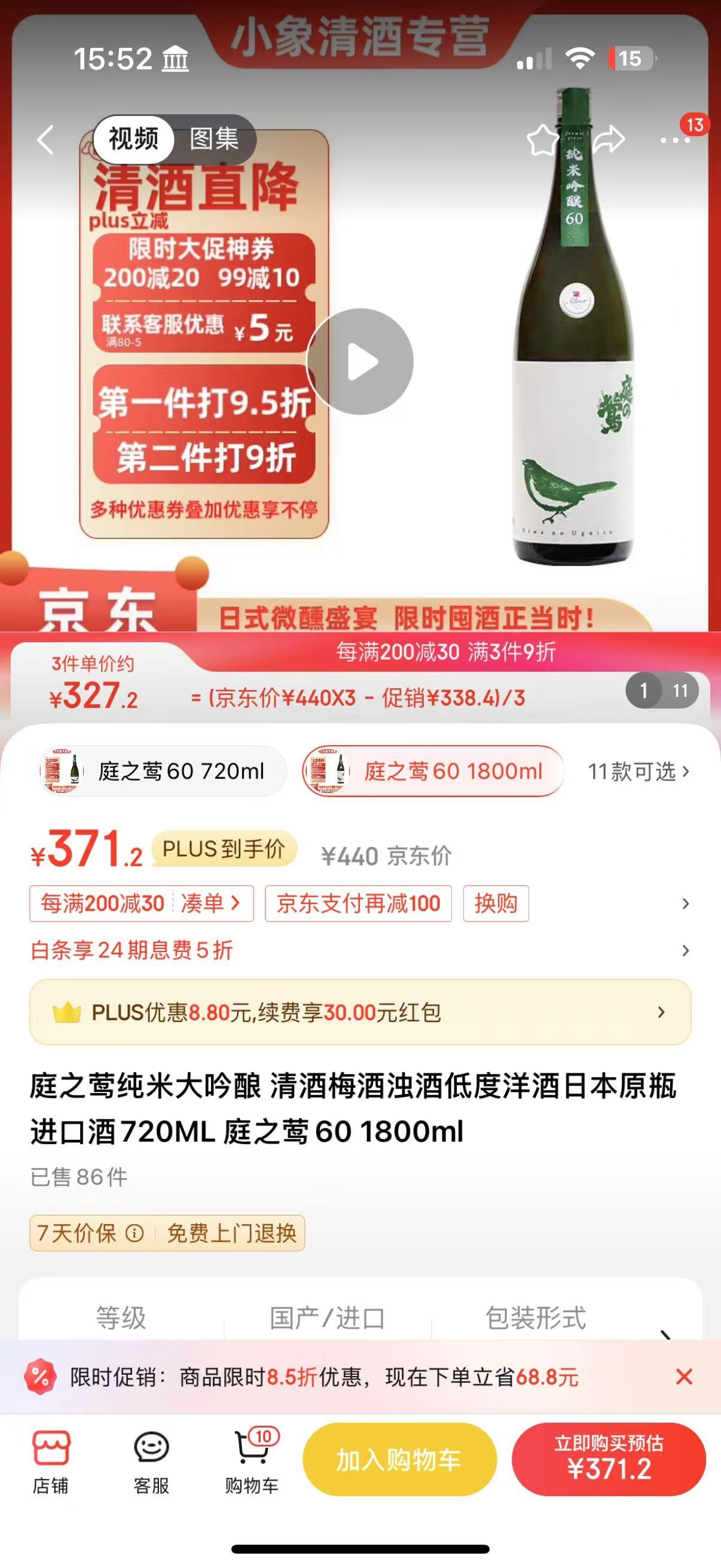This screenshot has width=721, height=1568.
Task: Open the 11款可选 variant list
Action: (x=638, y=772)
